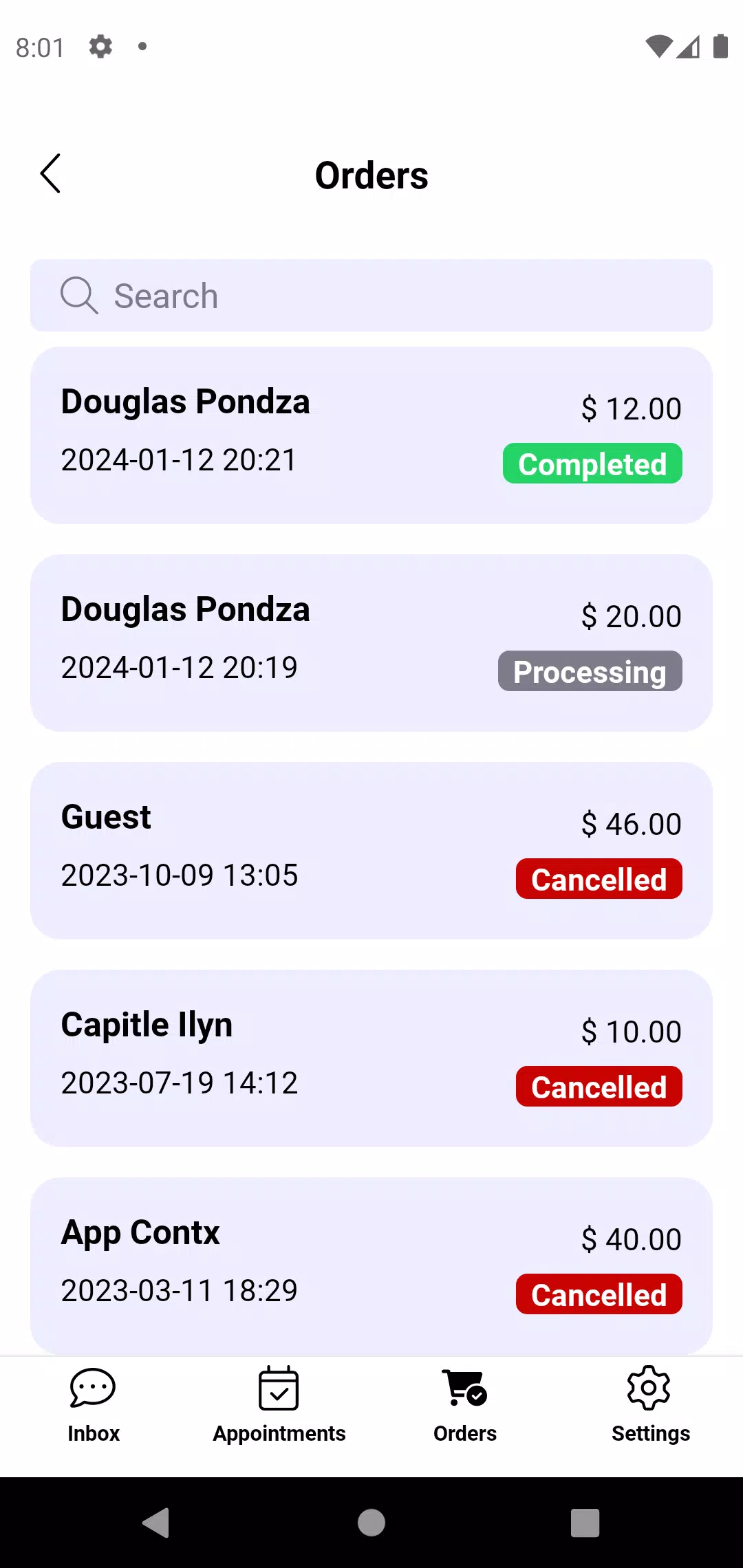This screenshot has width=743, height=1568.
Task: Open the Settings tab
Action: click(650, 1405)
